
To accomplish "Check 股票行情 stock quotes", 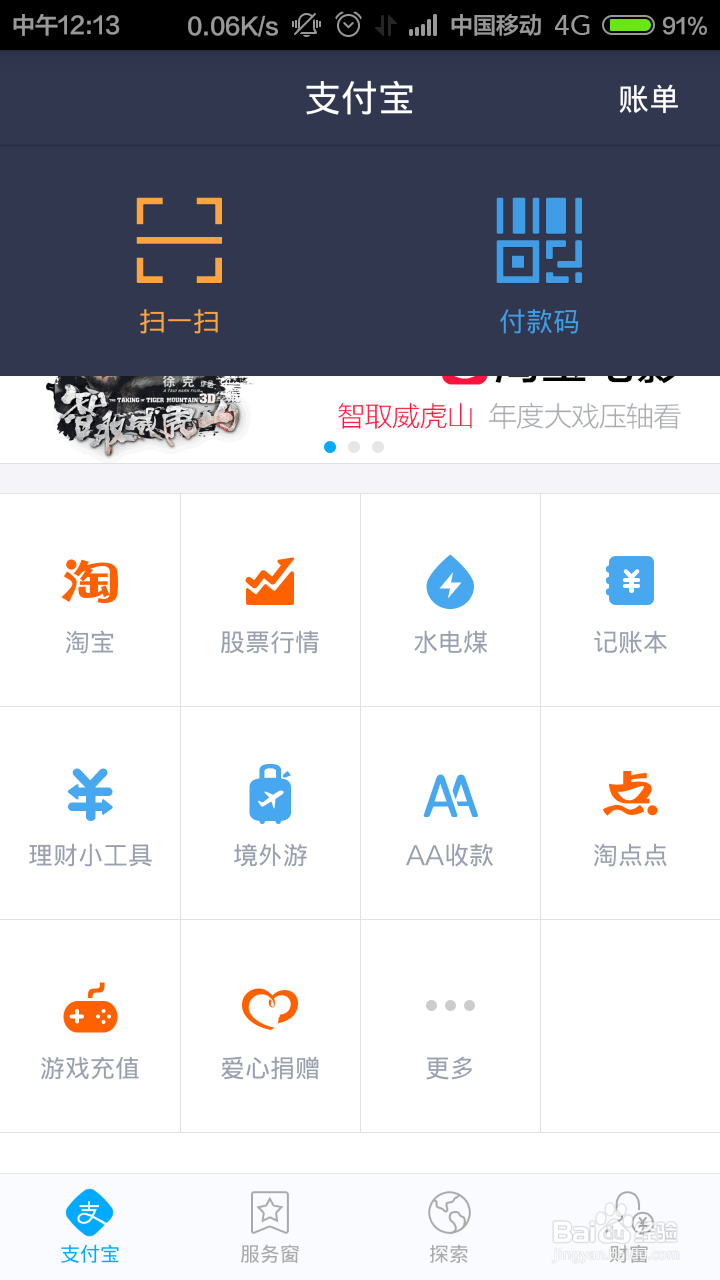I will 270,600.
